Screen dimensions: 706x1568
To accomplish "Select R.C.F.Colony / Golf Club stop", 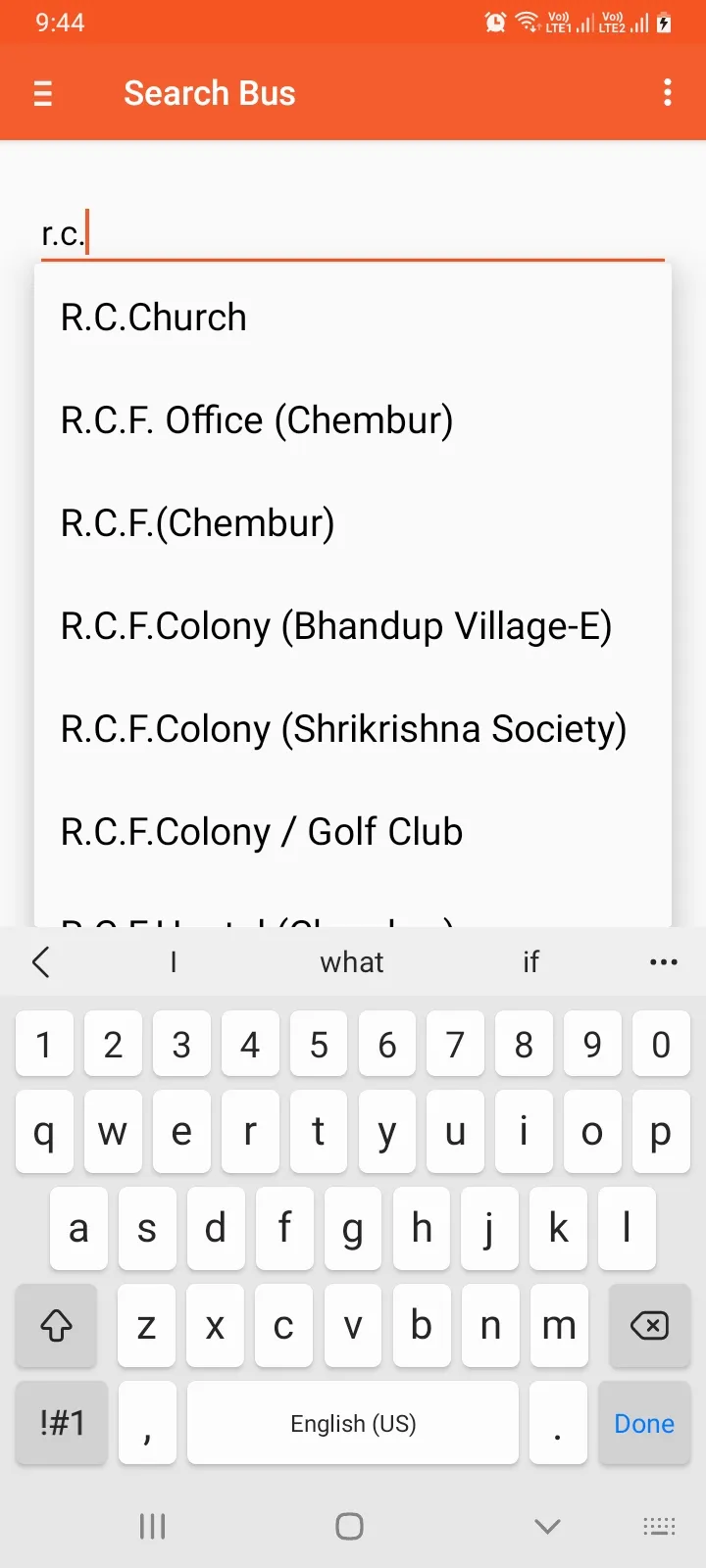I will (262, 832).
